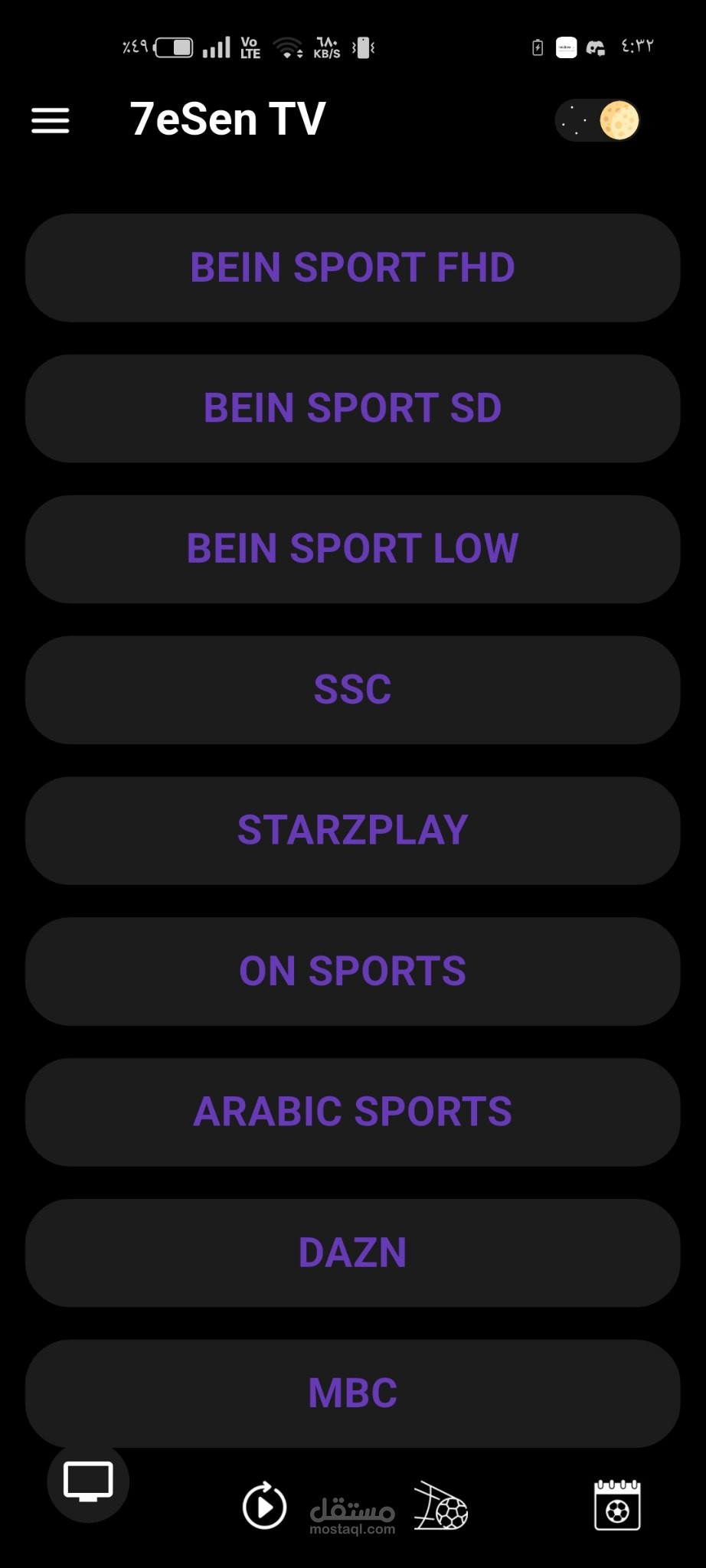Image resolution: width=706 pixels, height=1568 pixels.
Task: Open the STARZPLAY category
Action: pyautogui.click(x=353, y=831)
